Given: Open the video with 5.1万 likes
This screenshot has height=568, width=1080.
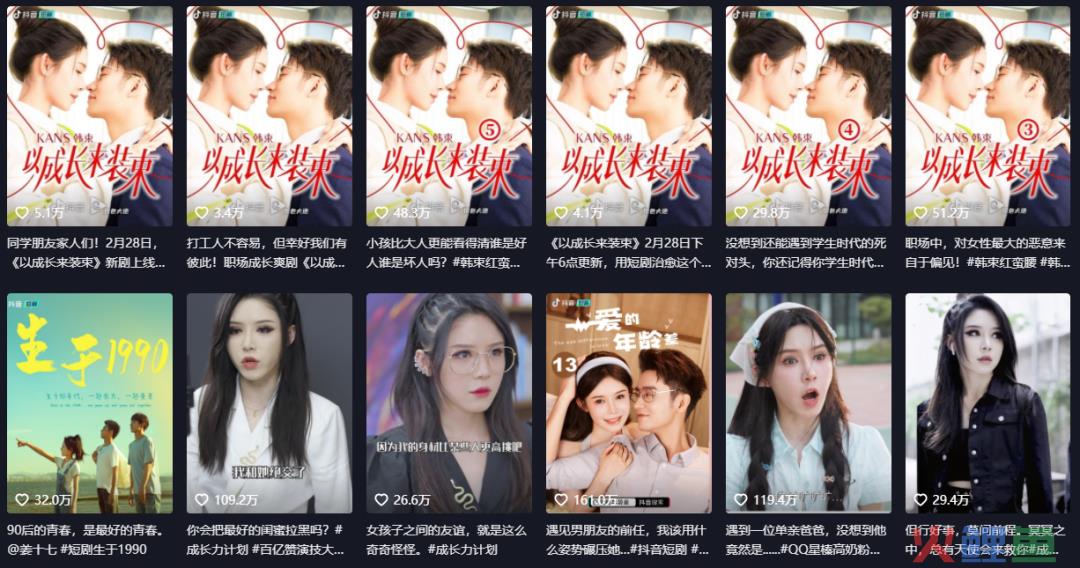Looking at the screenshot, I should (x=89, y=116).
